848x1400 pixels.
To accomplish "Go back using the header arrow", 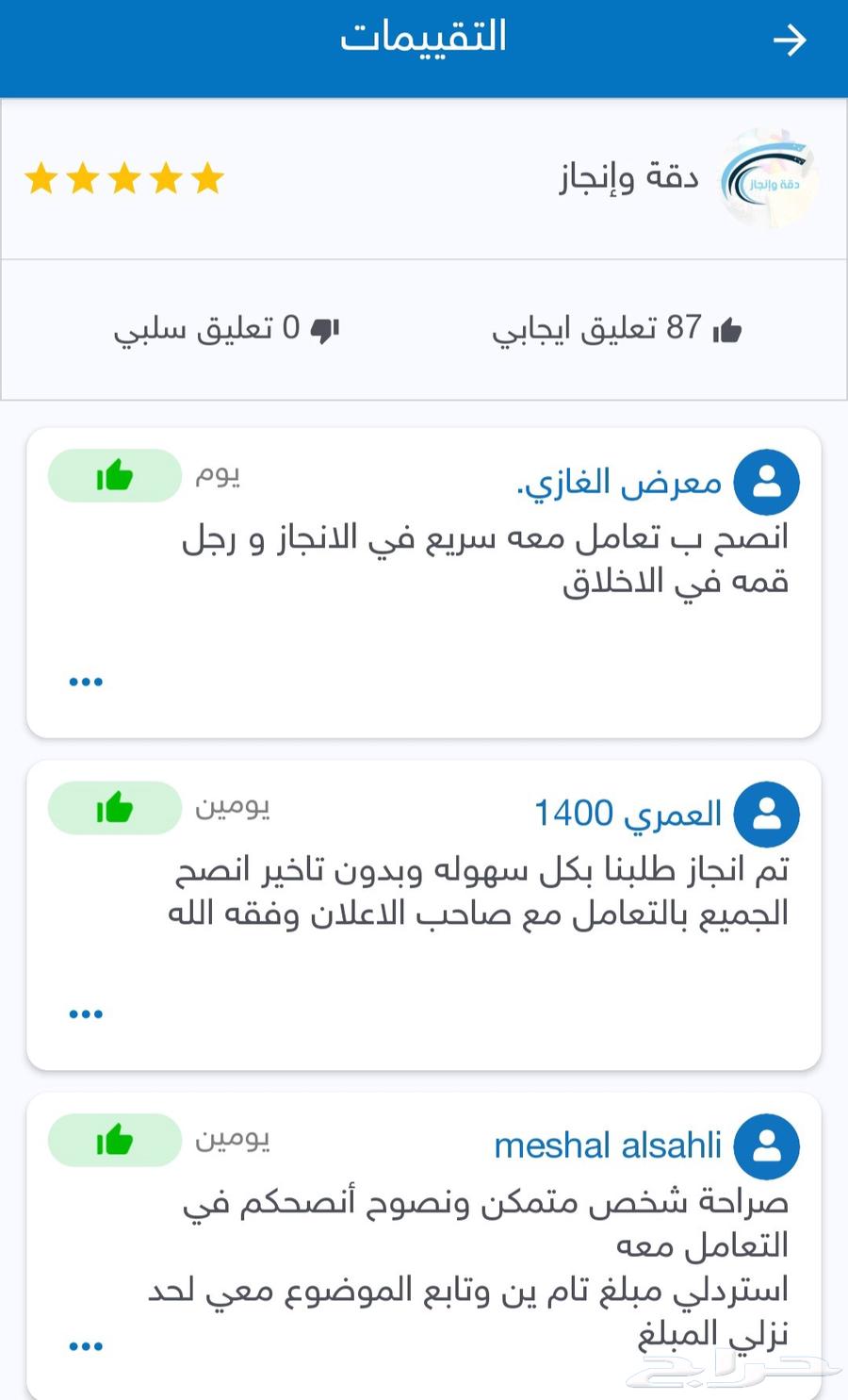I will pyautogui.click(x=789, y=41).
